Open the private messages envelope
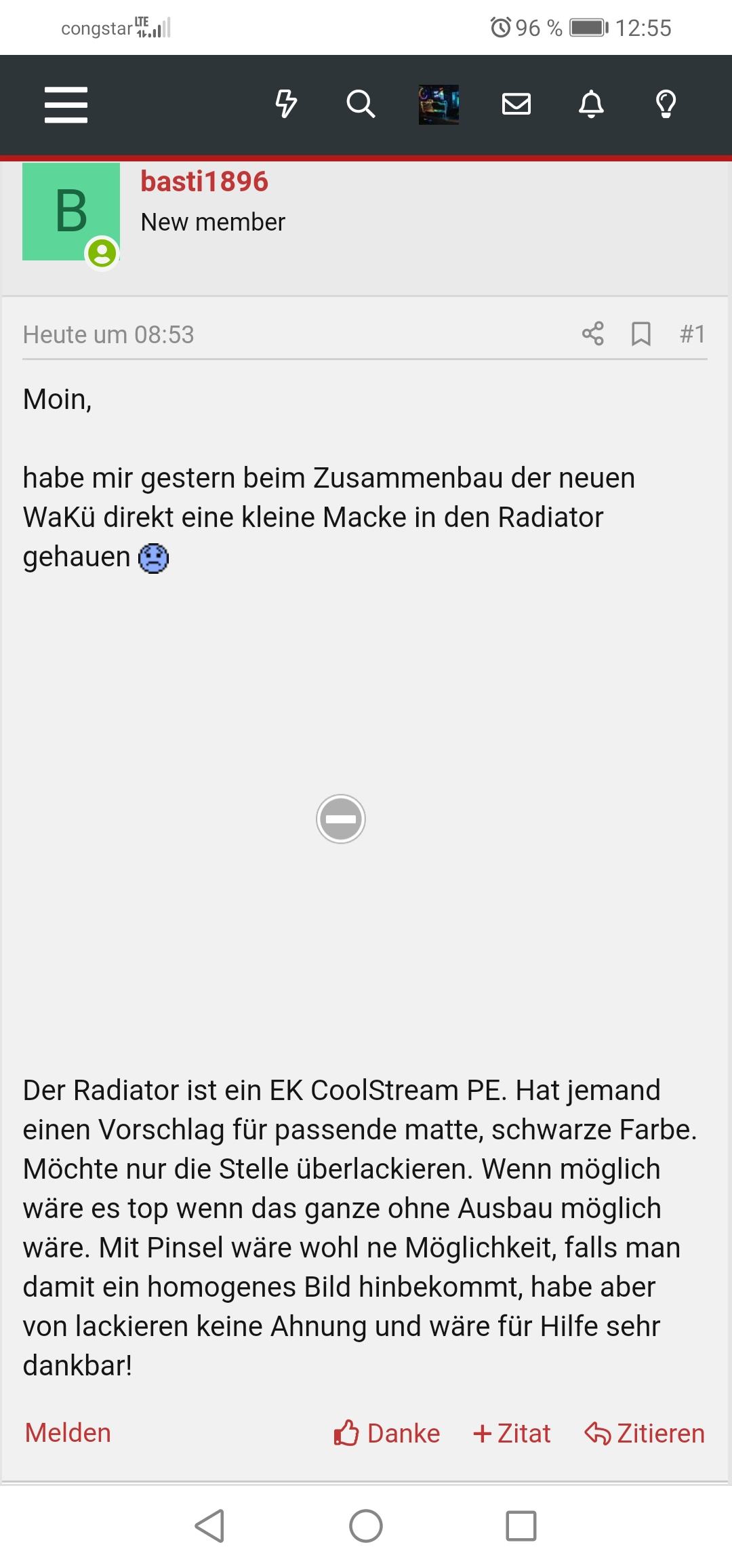This screenshot has width=732, height=1568. [x=516, y=104]
